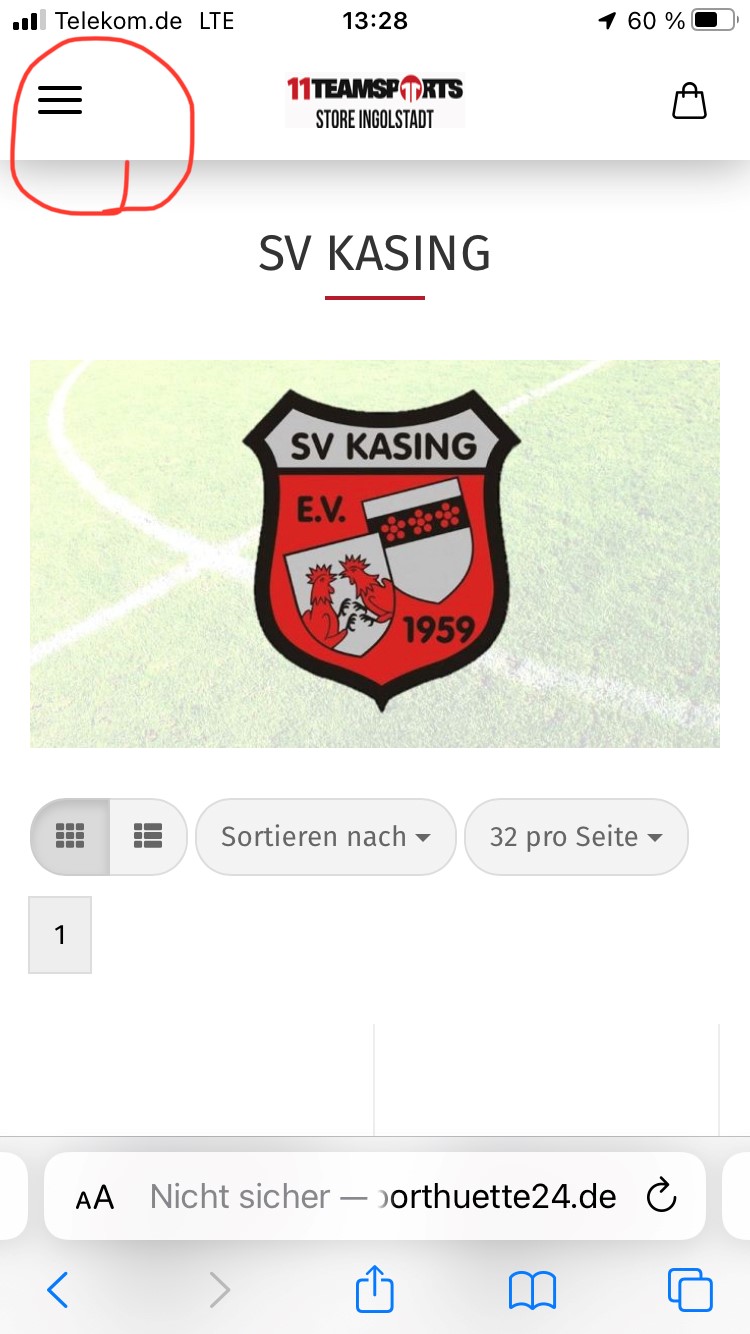
Task: Open the Safari AA reader options
Action: pos(95,1197)
